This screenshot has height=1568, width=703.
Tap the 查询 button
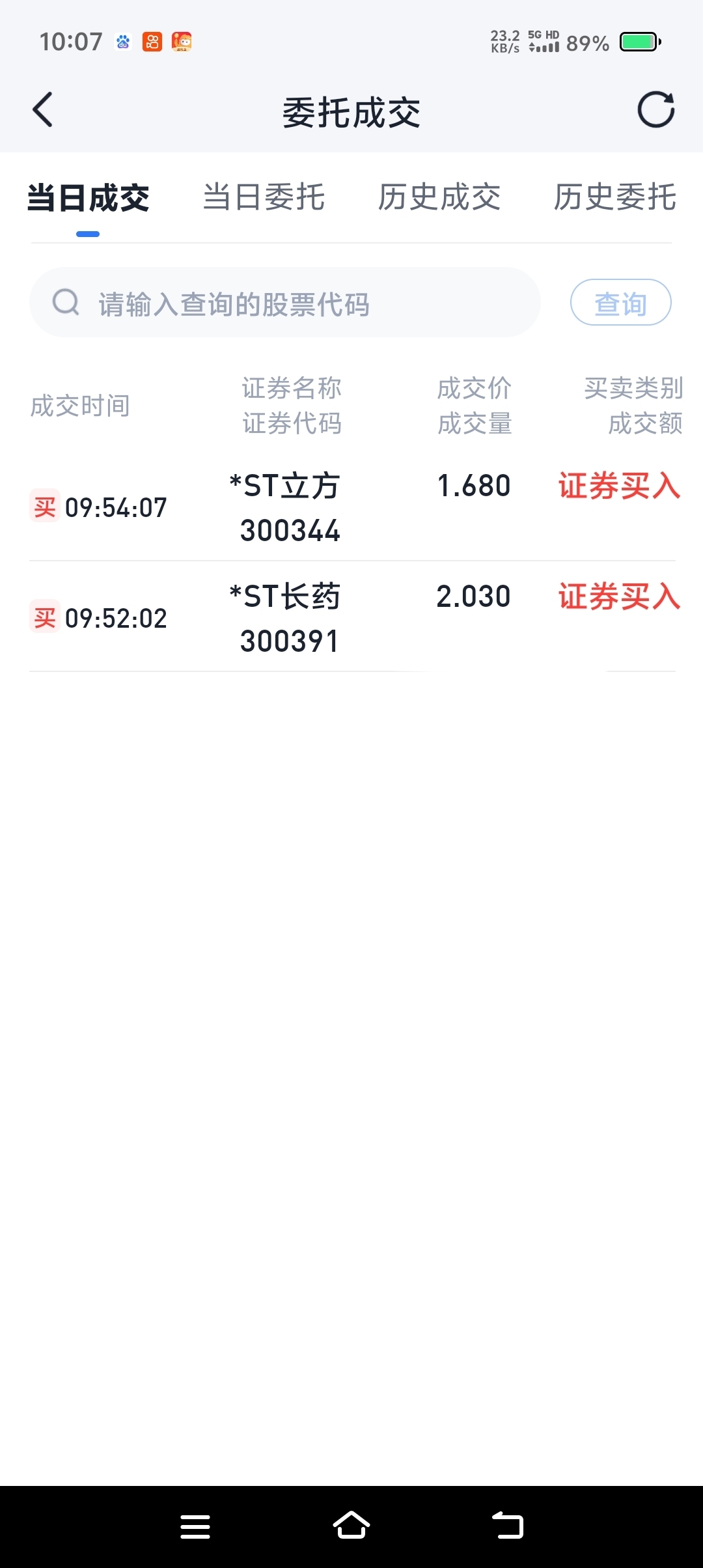pyautogui.click(x=620, y=303)
